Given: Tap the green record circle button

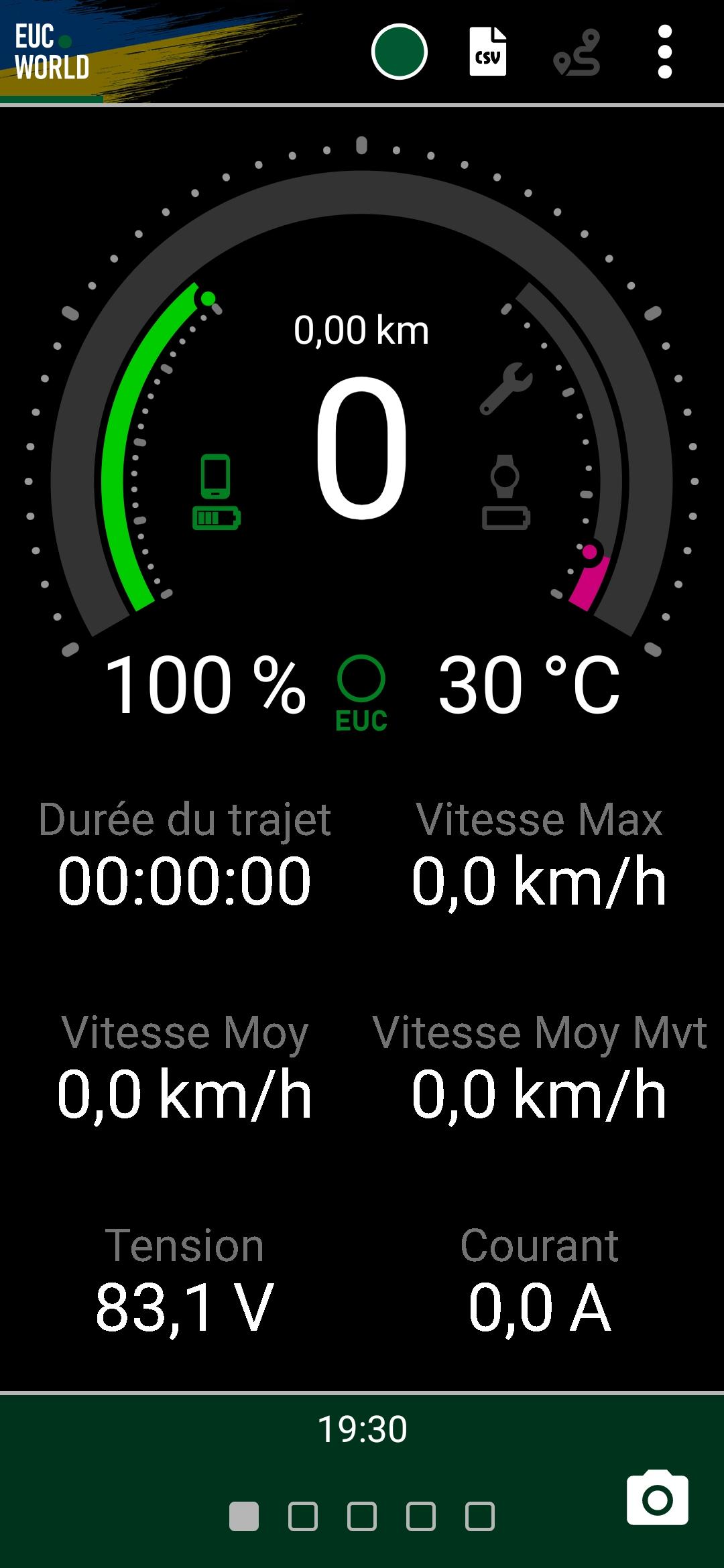Looking at the screenshot, I should point(399,52).
